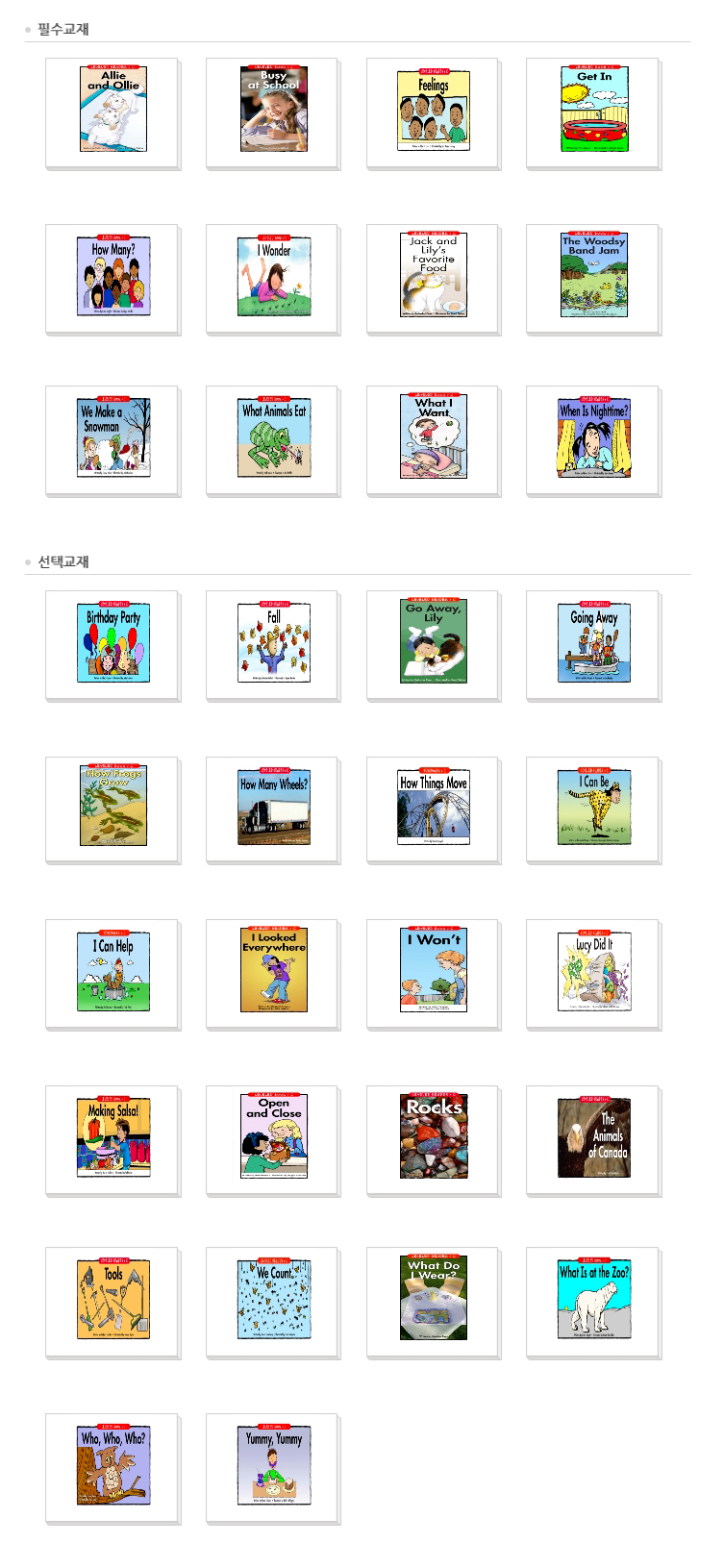Open the I Looked Everywhere book
This screenshot has height=1568, width=724.
click(x=274, y=970)
